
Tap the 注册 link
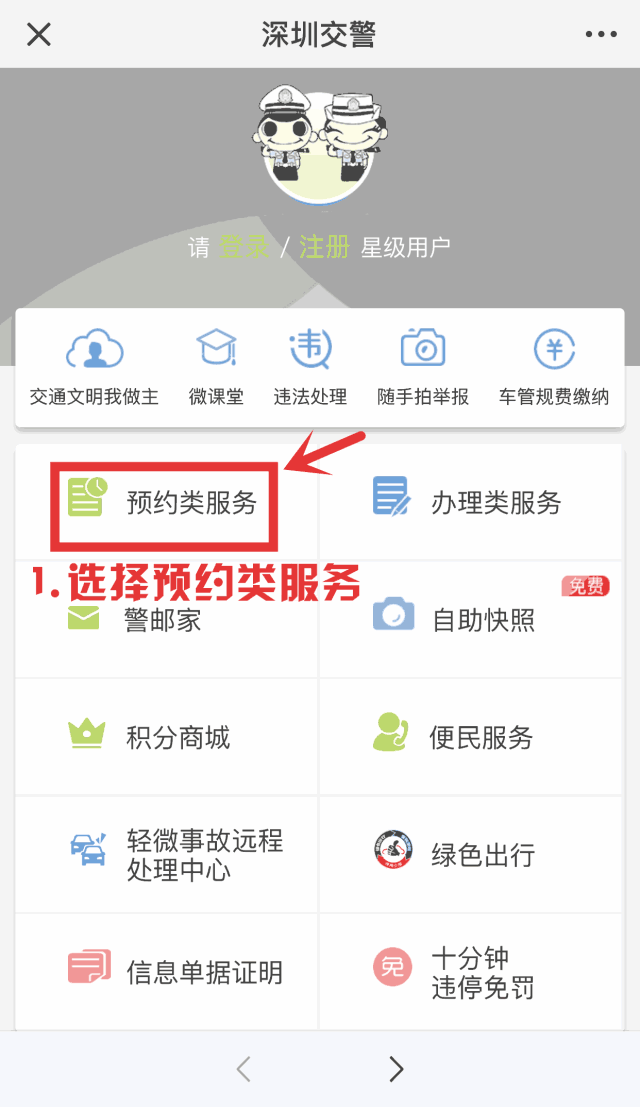click(x=324, y=247)
